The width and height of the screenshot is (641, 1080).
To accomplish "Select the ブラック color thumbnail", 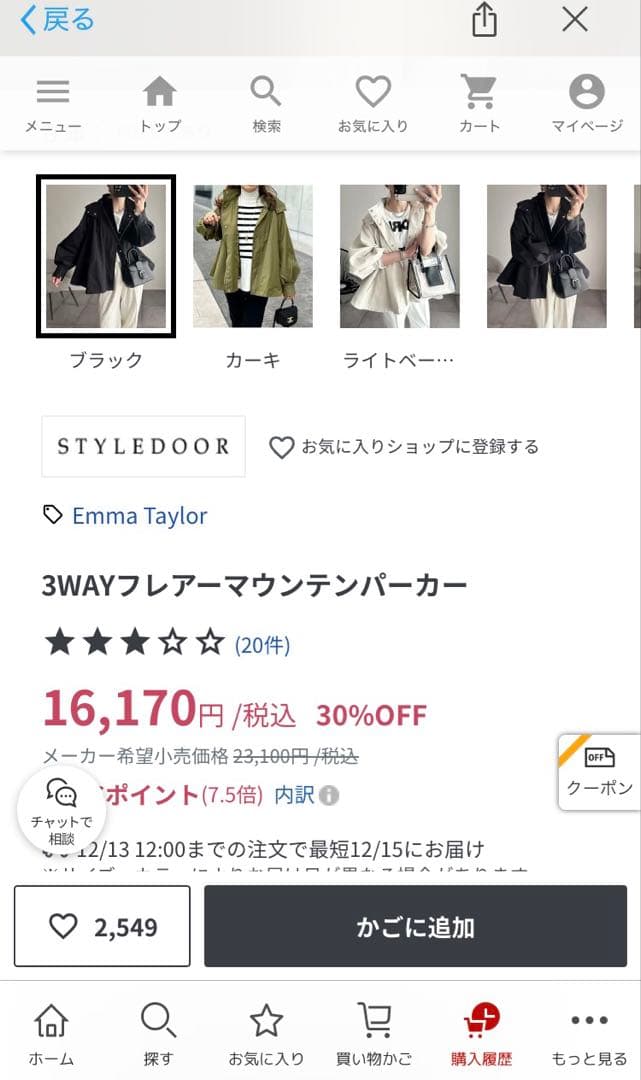I will click(x=106, y=257).
